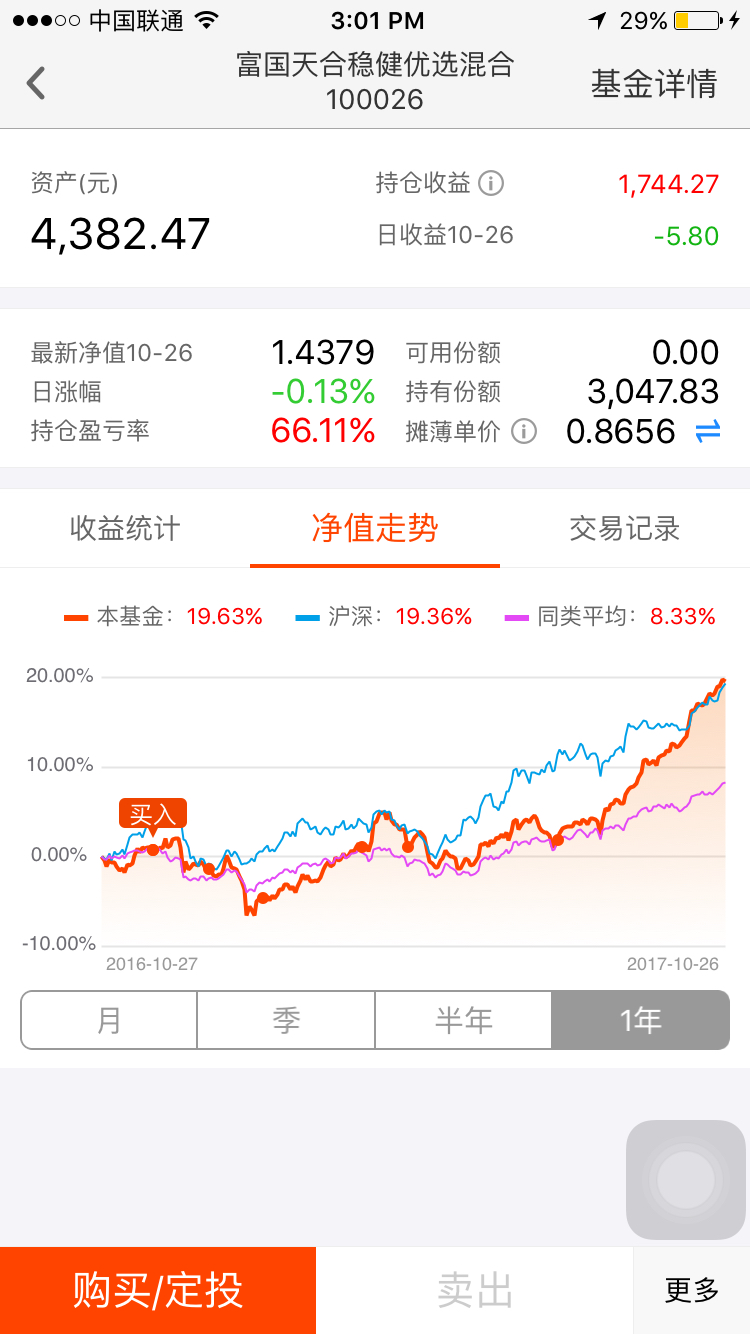Image resolution: width=750 pixels, height=1334 pixels.
Task: Switch to the 收益统计 tab
Action: 125,528
